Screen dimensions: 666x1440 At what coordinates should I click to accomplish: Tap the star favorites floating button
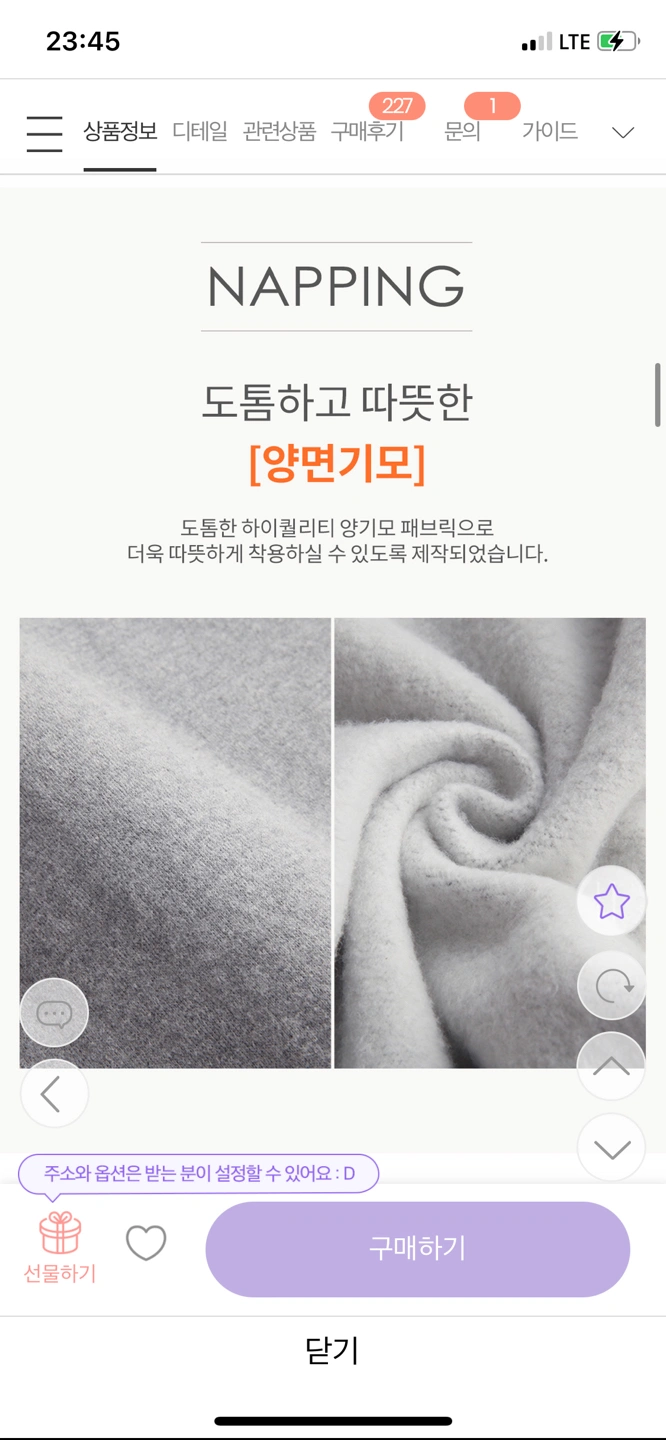611,902
